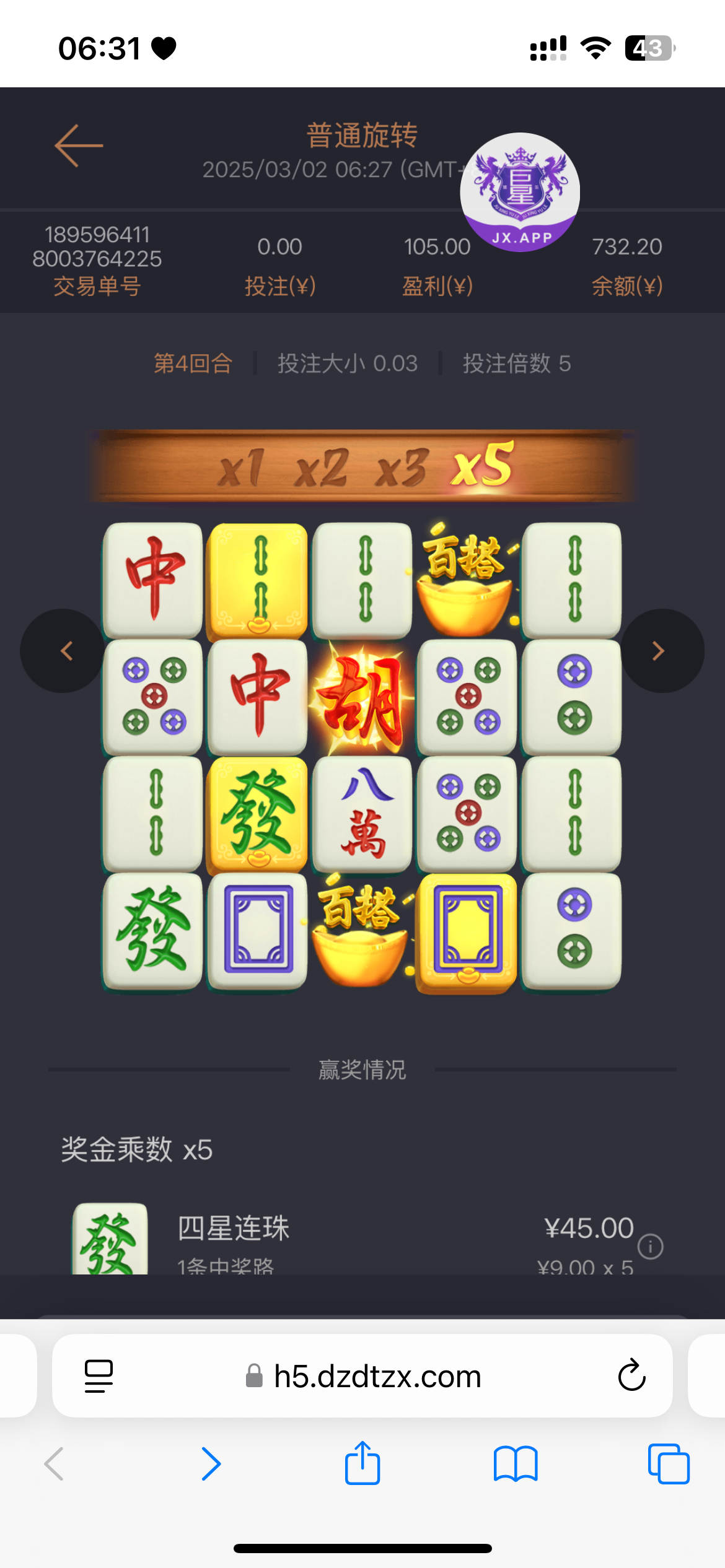The width and height of the screenshot is (725, 1568).
Task: Open Safari page settings menu icon
Action: [99, 1376]
